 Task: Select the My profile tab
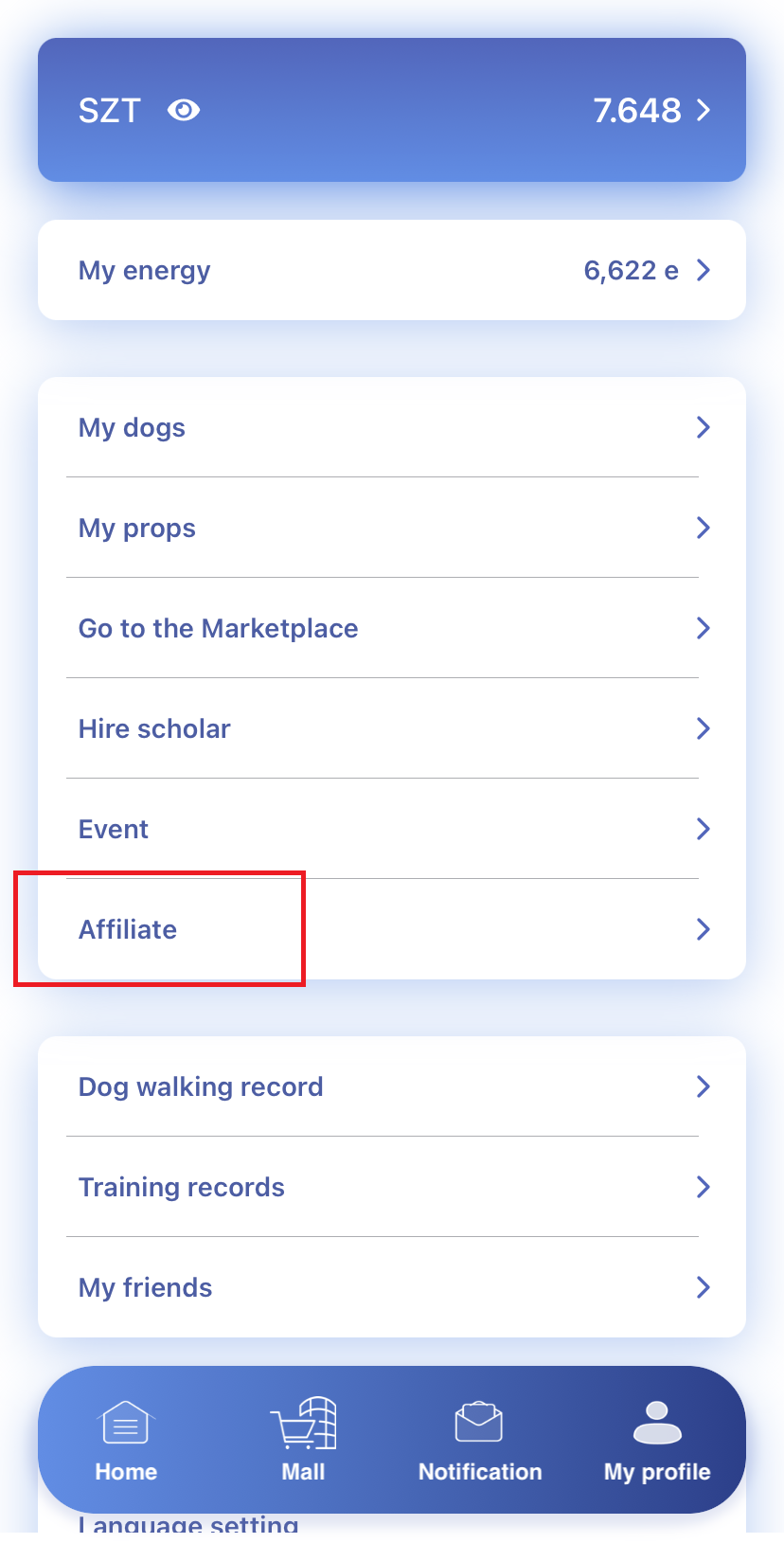click(657, 1442)
